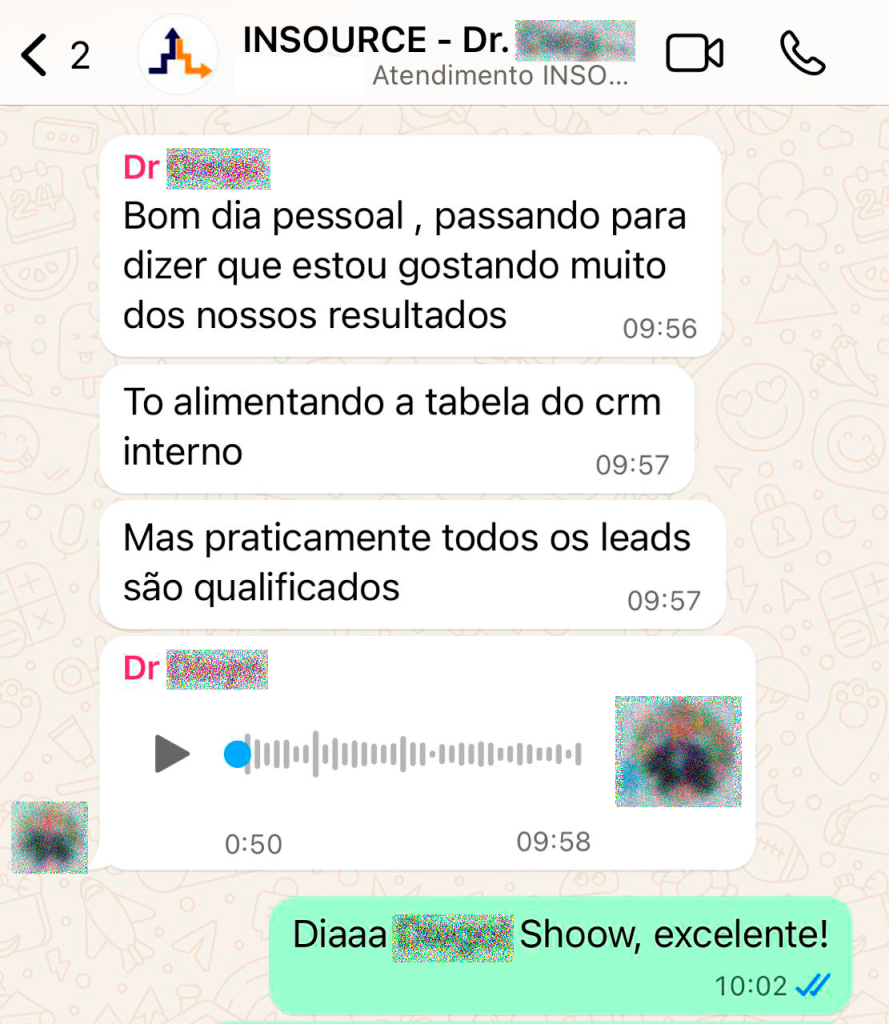Screen dimensions: 889x1024
Task: Start a voice call with the group
Action: (x=802, y=54)
